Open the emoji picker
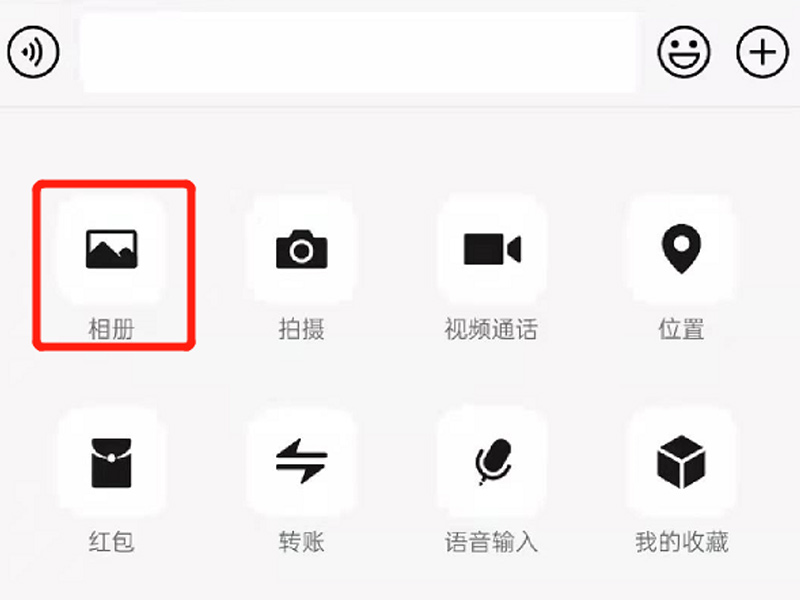Image resolution: width=800 pixels, height=600 pixels. (684, 52)
